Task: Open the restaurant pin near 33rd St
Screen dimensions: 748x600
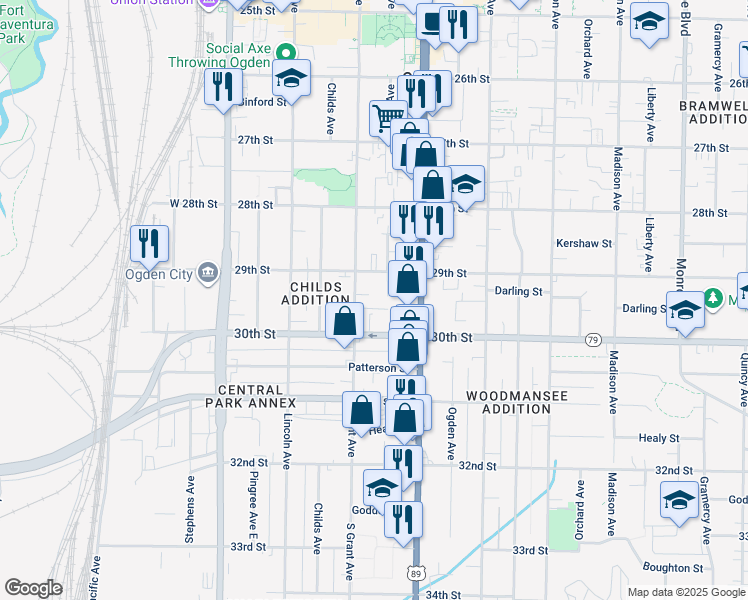Action: pyautogui.click(x=403, y=519)
